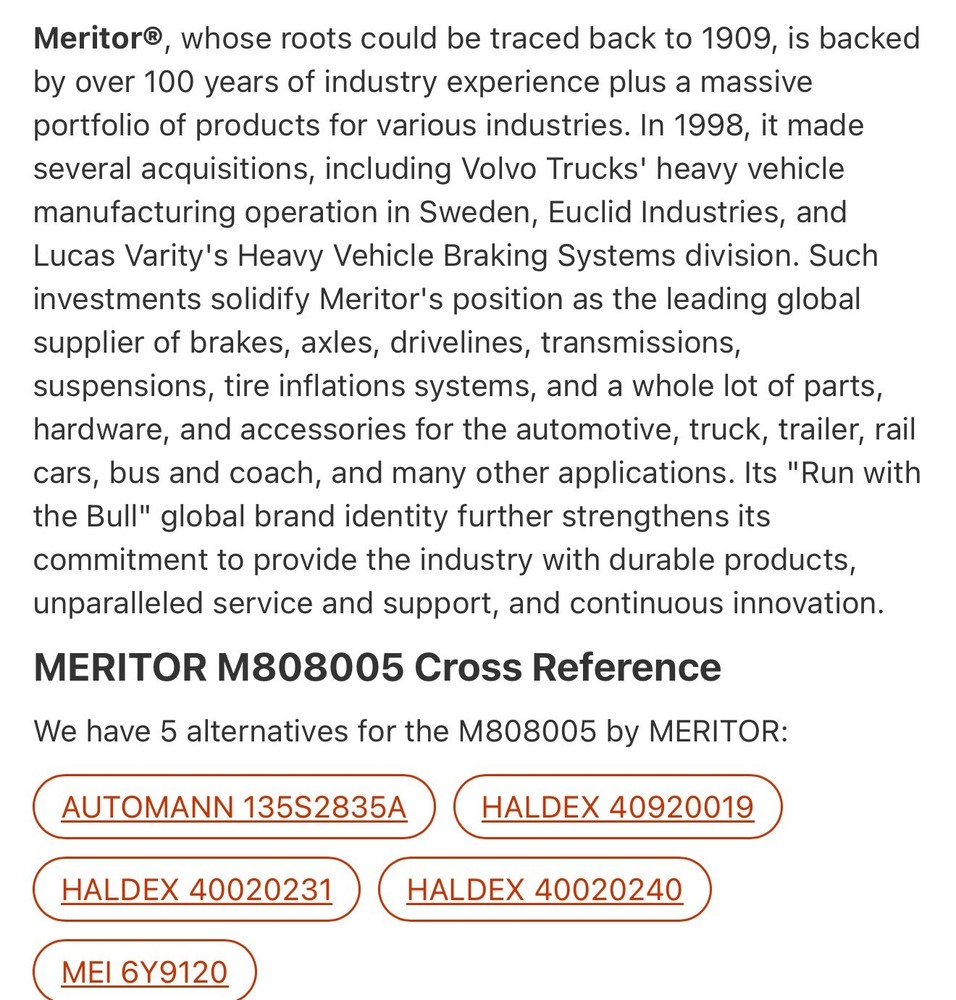
Task: Click the HALDEX 40020231 pill-shaped button
Action: point(196,889)
